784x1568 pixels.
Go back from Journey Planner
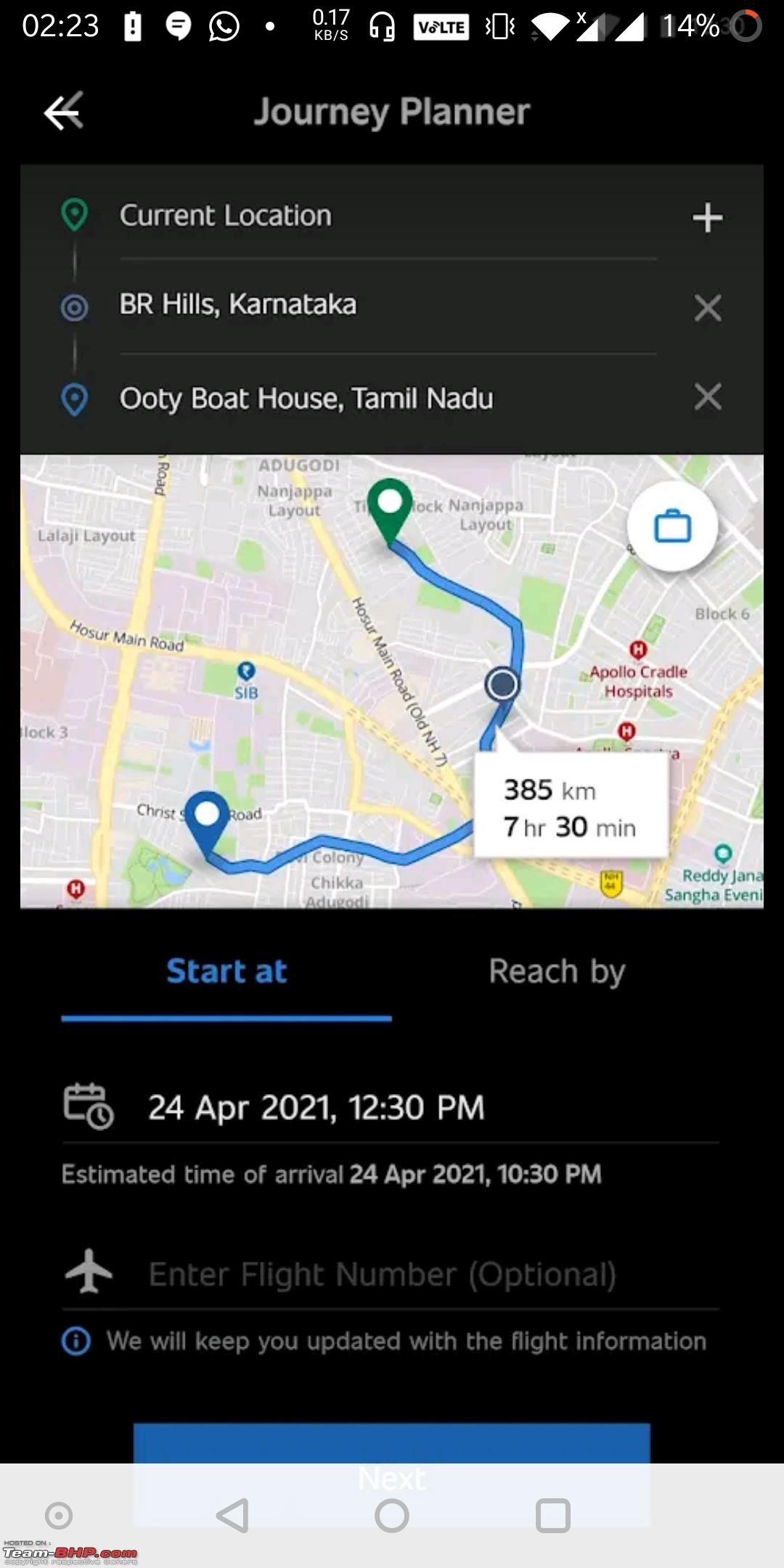tap(63, 111)
